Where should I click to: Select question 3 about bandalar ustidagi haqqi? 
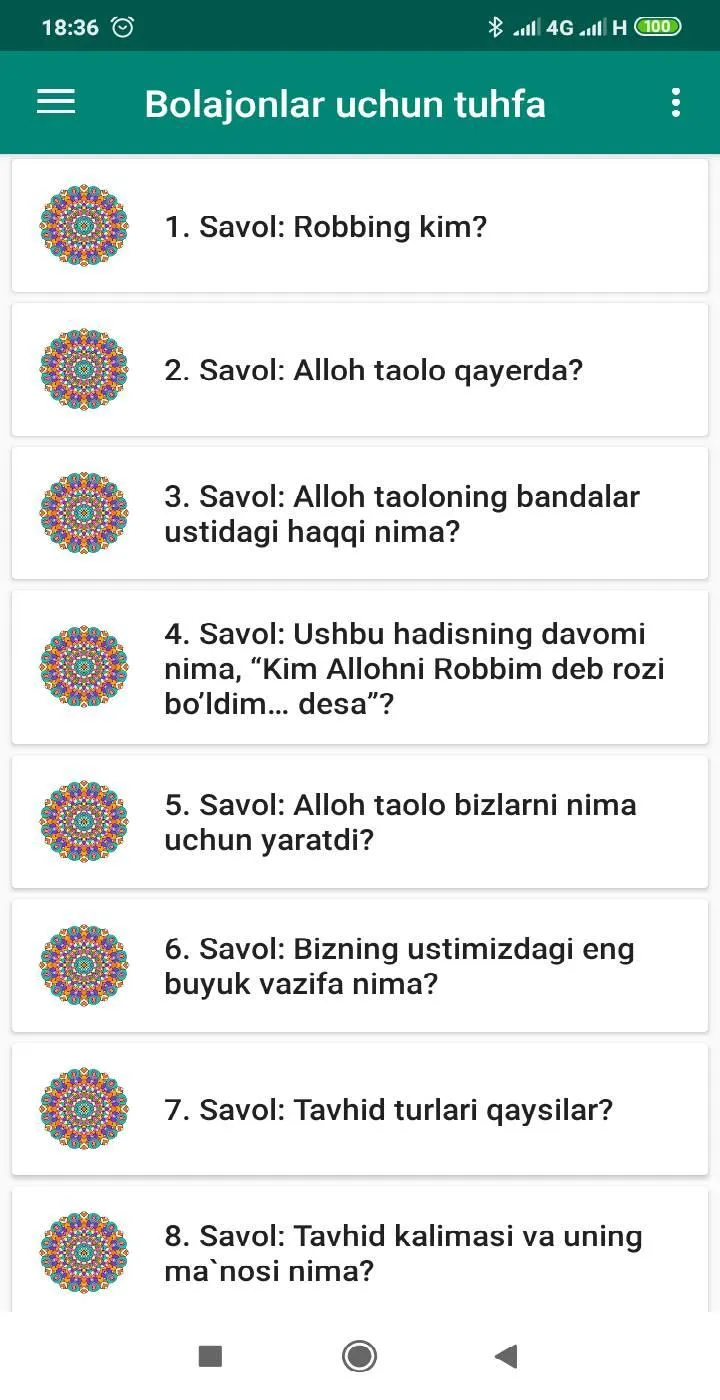tap(360, 513)
